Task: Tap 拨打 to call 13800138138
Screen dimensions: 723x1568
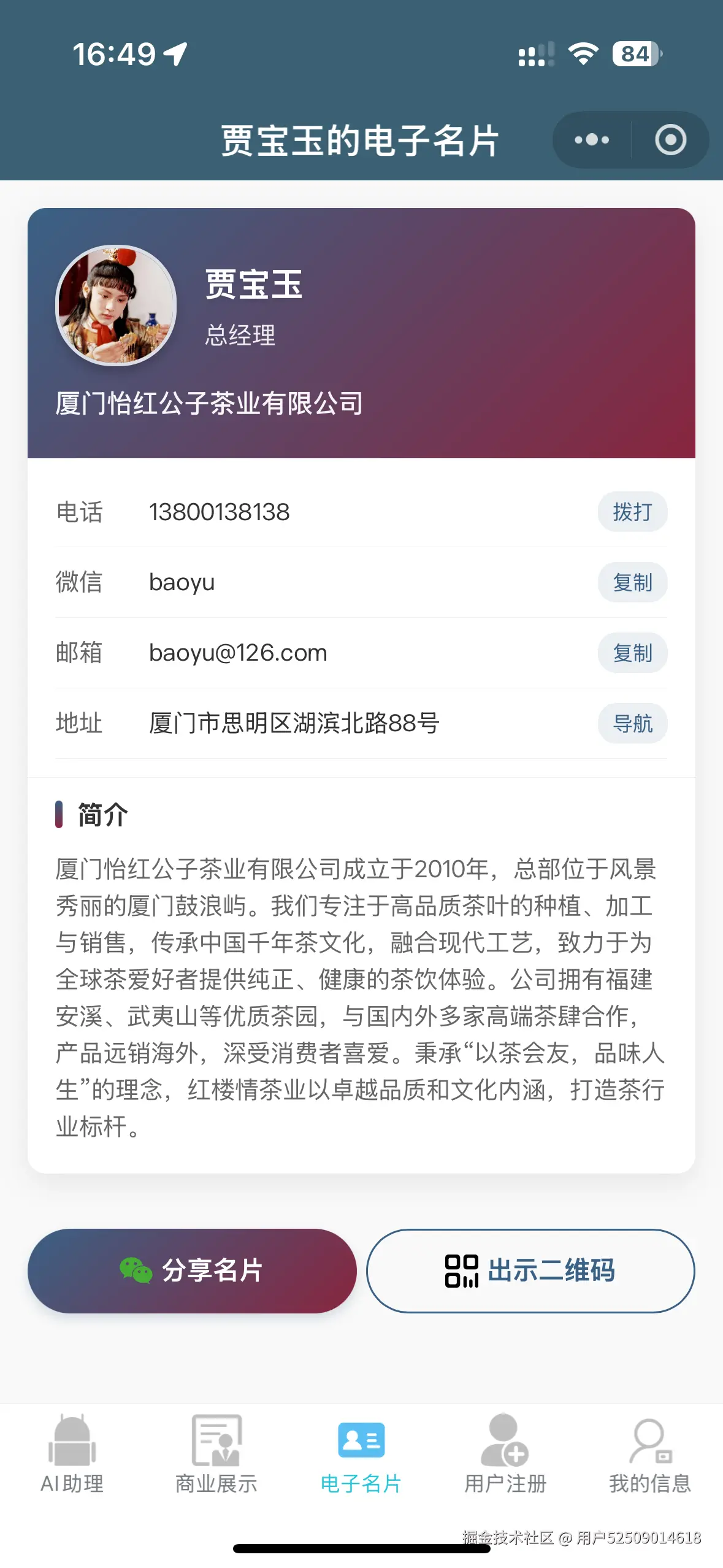Action: tap(632, 512)
